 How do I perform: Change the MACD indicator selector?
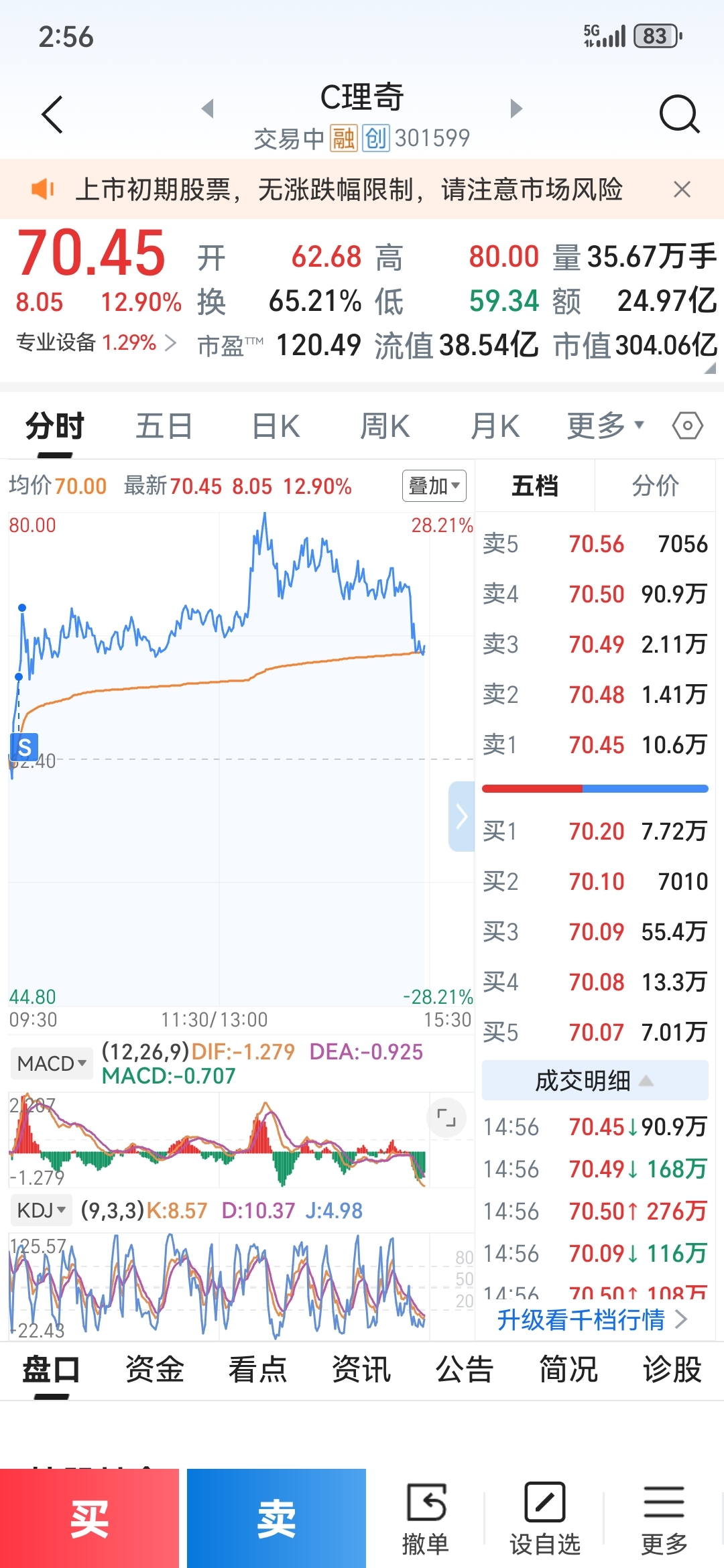coord(52,1063)
